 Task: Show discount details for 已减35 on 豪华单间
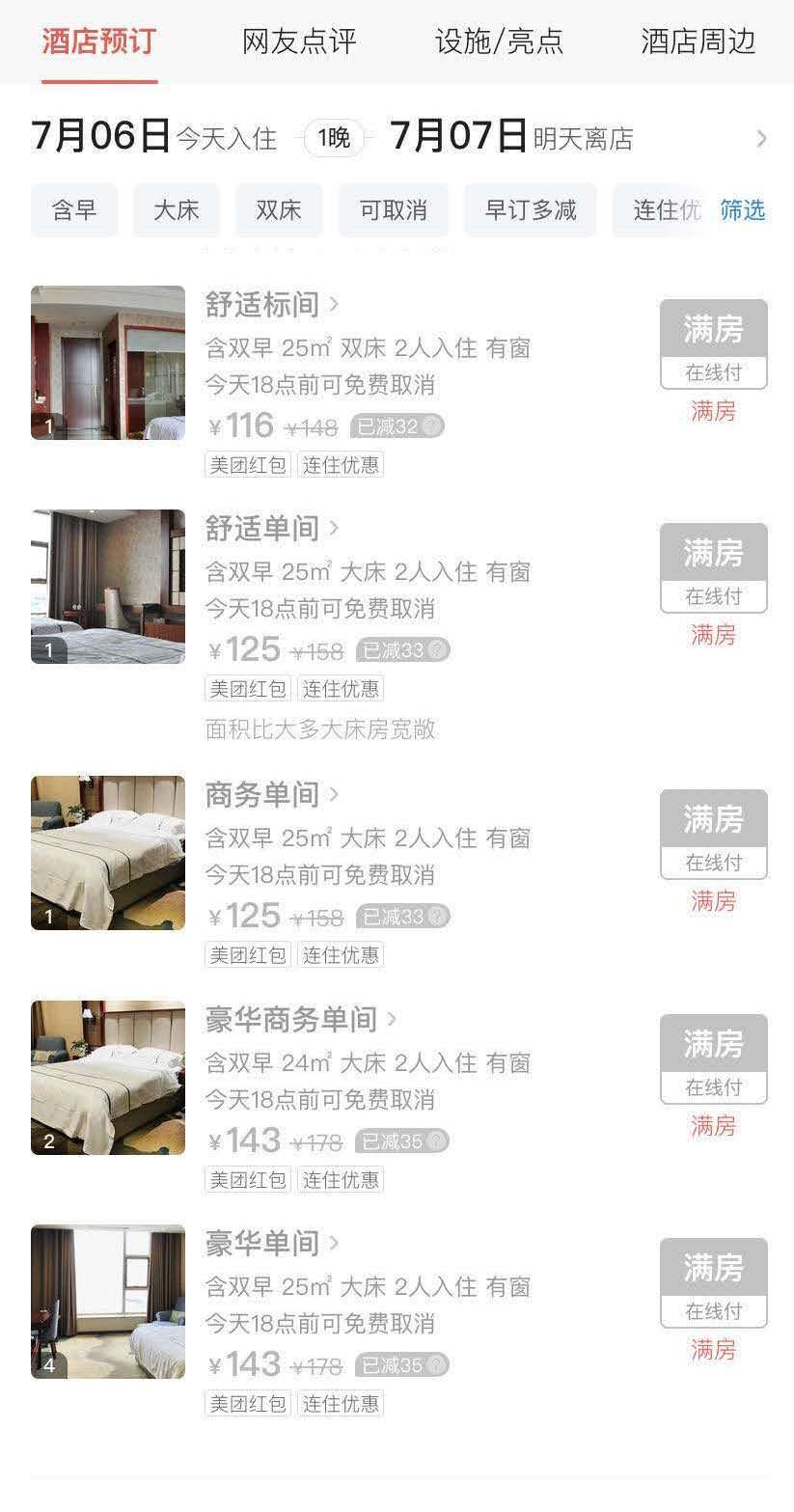[402, 1365]
